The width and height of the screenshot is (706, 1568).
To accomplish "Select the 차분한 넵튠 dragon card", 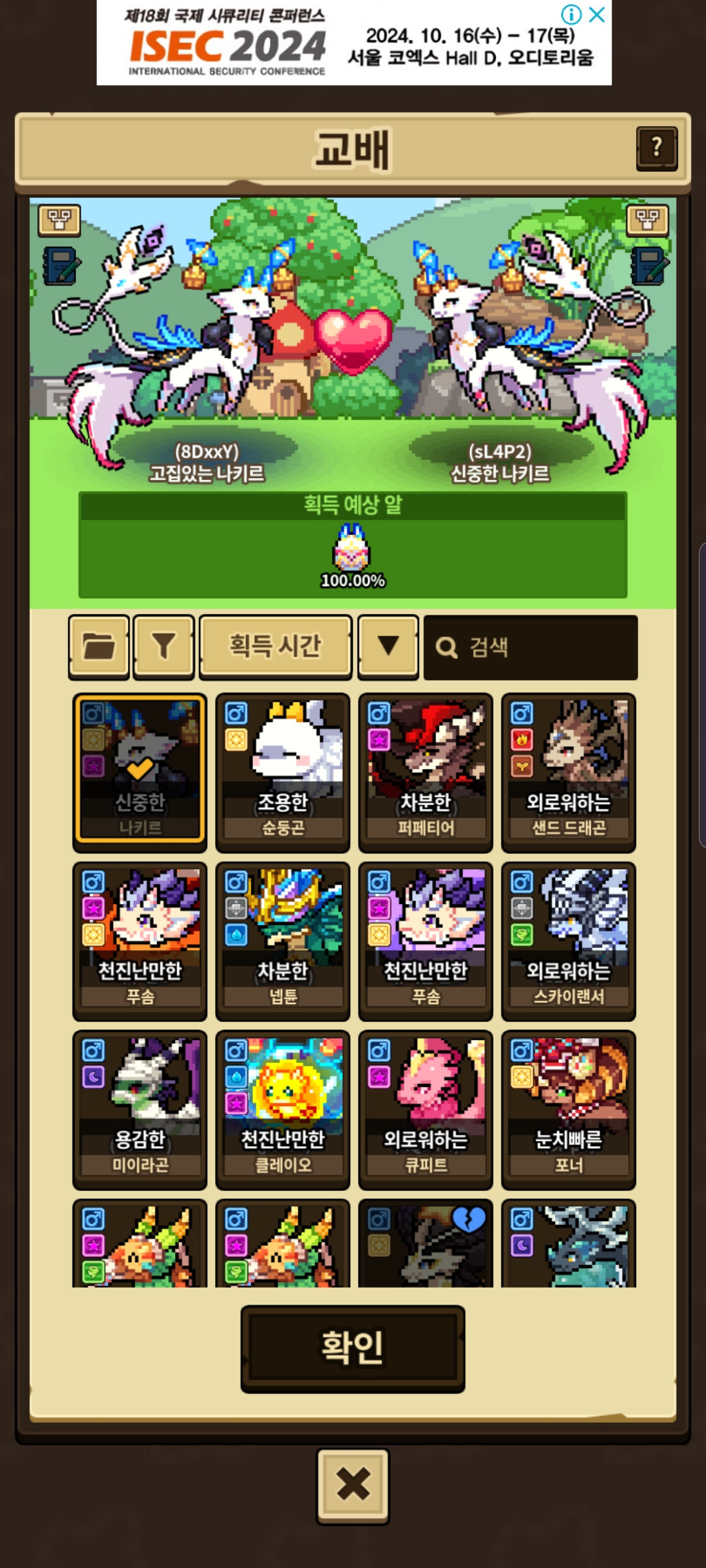I will coord(282,941).
